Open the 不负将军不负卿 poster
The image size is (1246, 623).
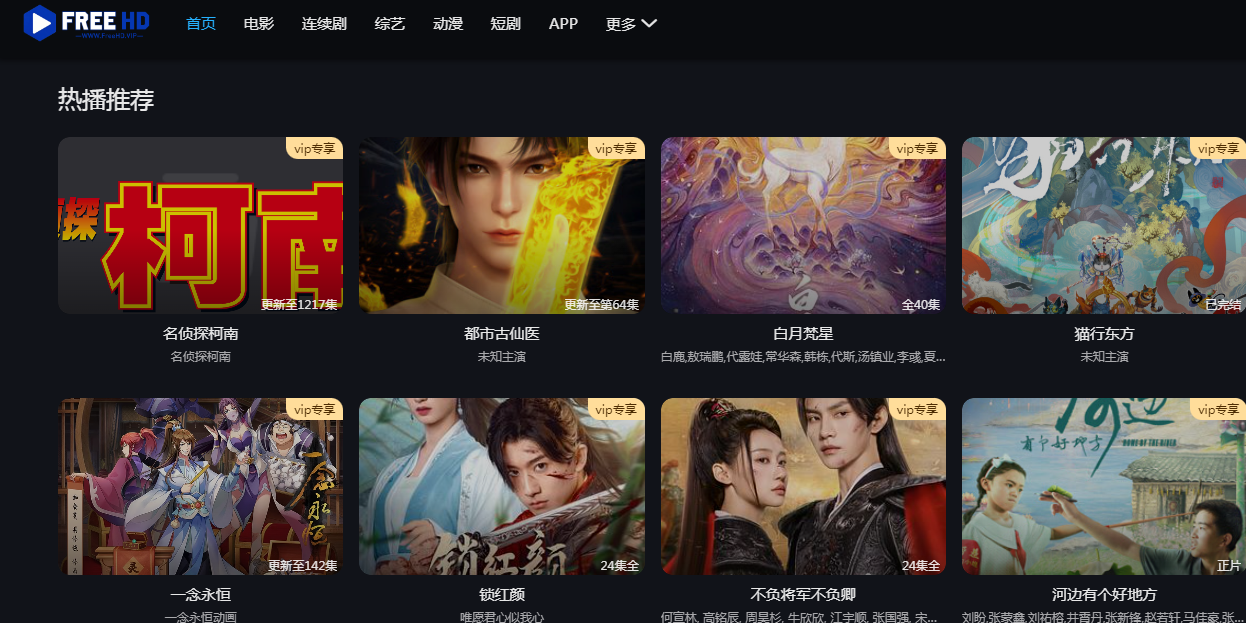pos(803,486)
